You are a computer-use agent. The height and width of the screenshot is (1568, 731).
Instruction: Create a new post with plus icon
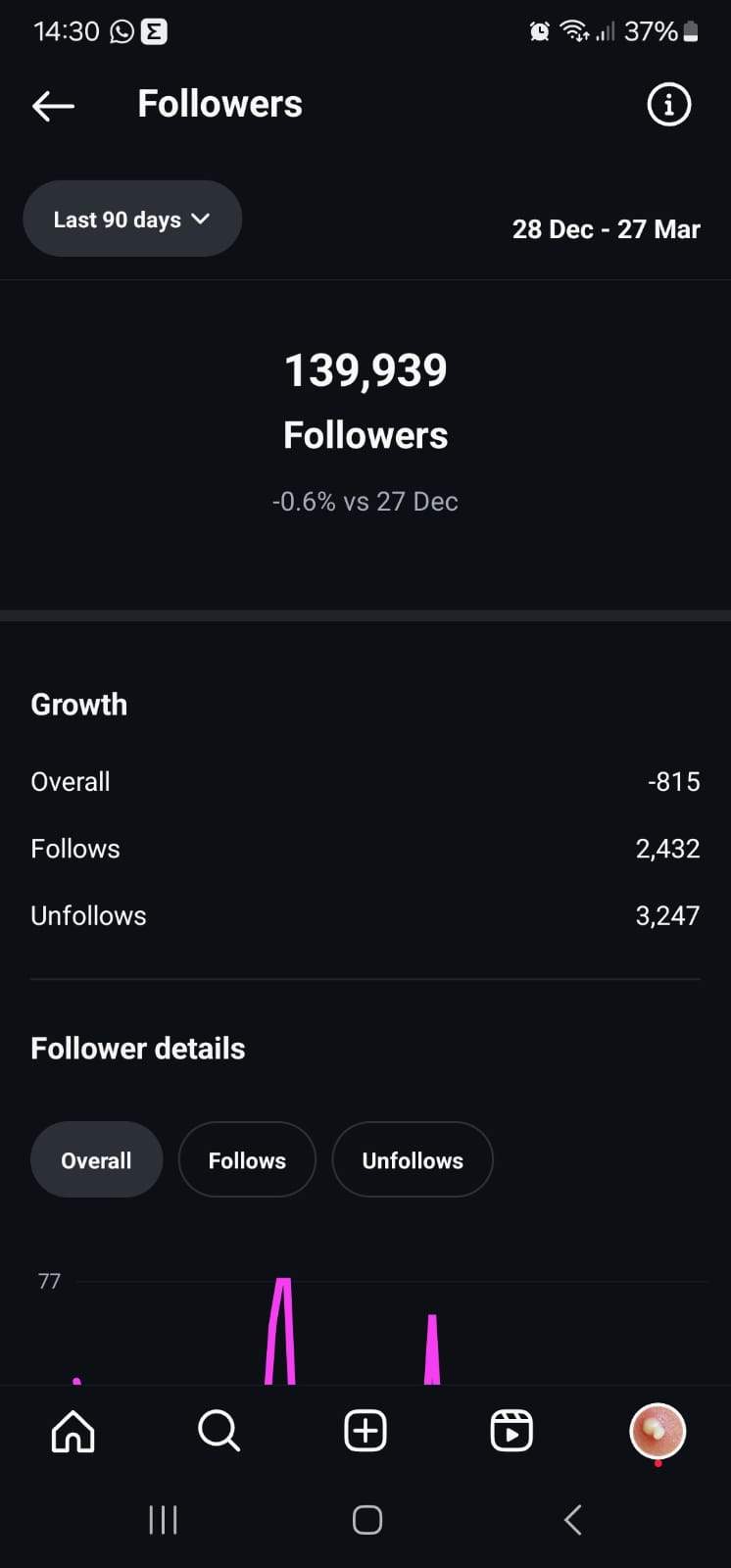tap(365, 1431)
